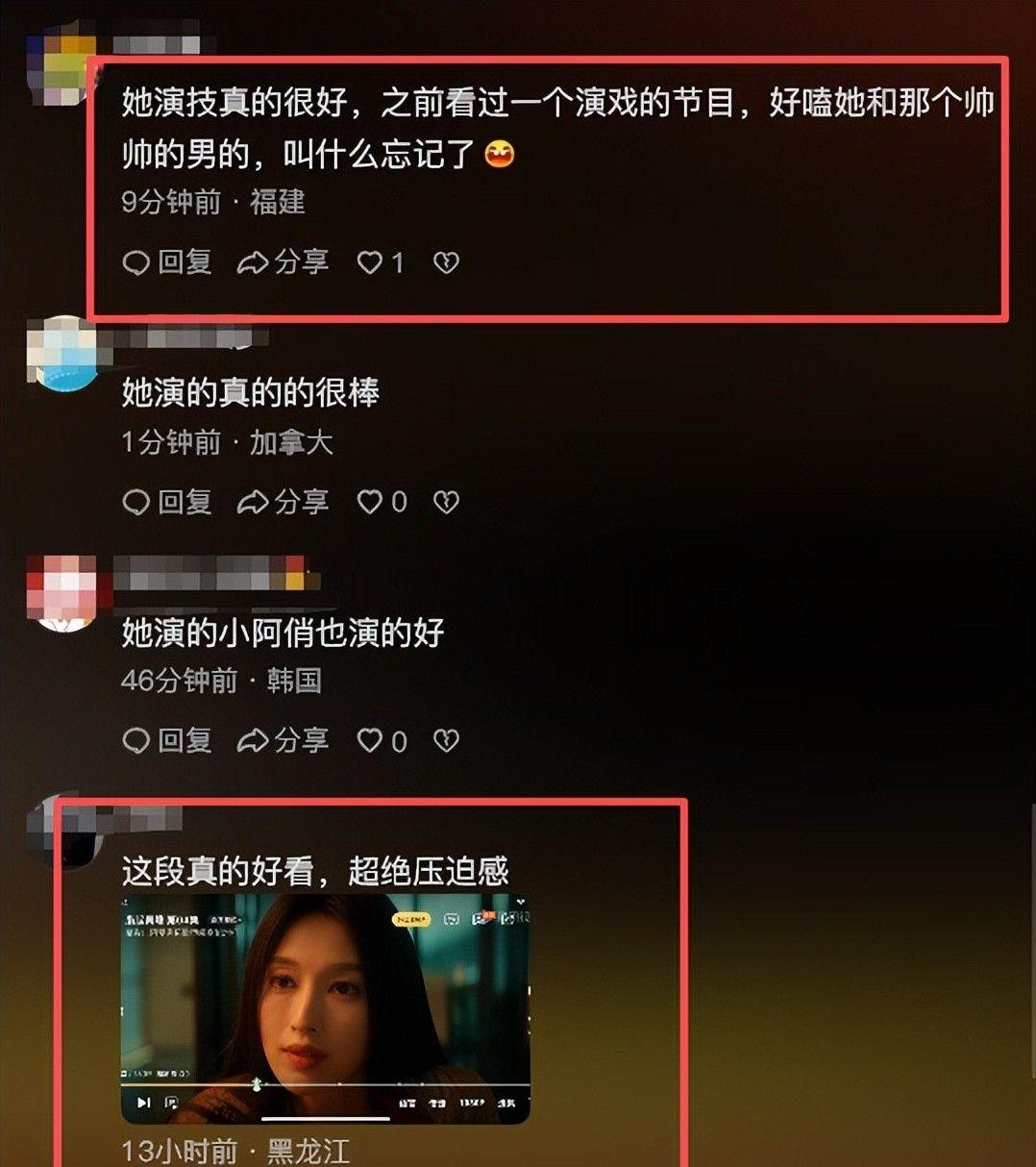Dislike the comment from 韩国
This screenshot has width=1036, height=1167.
click(446, 740)
